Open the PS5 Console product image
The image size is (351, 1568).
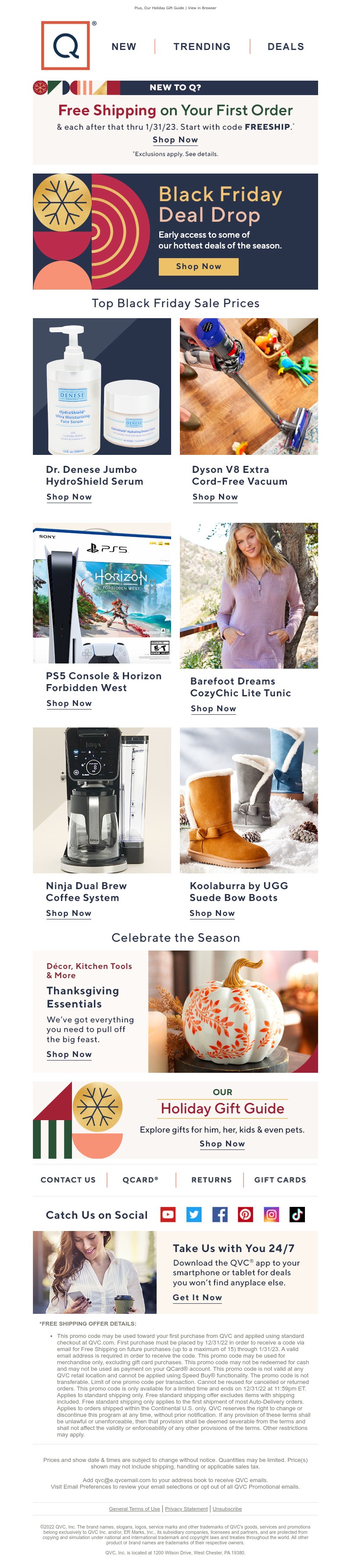point(102,592)
